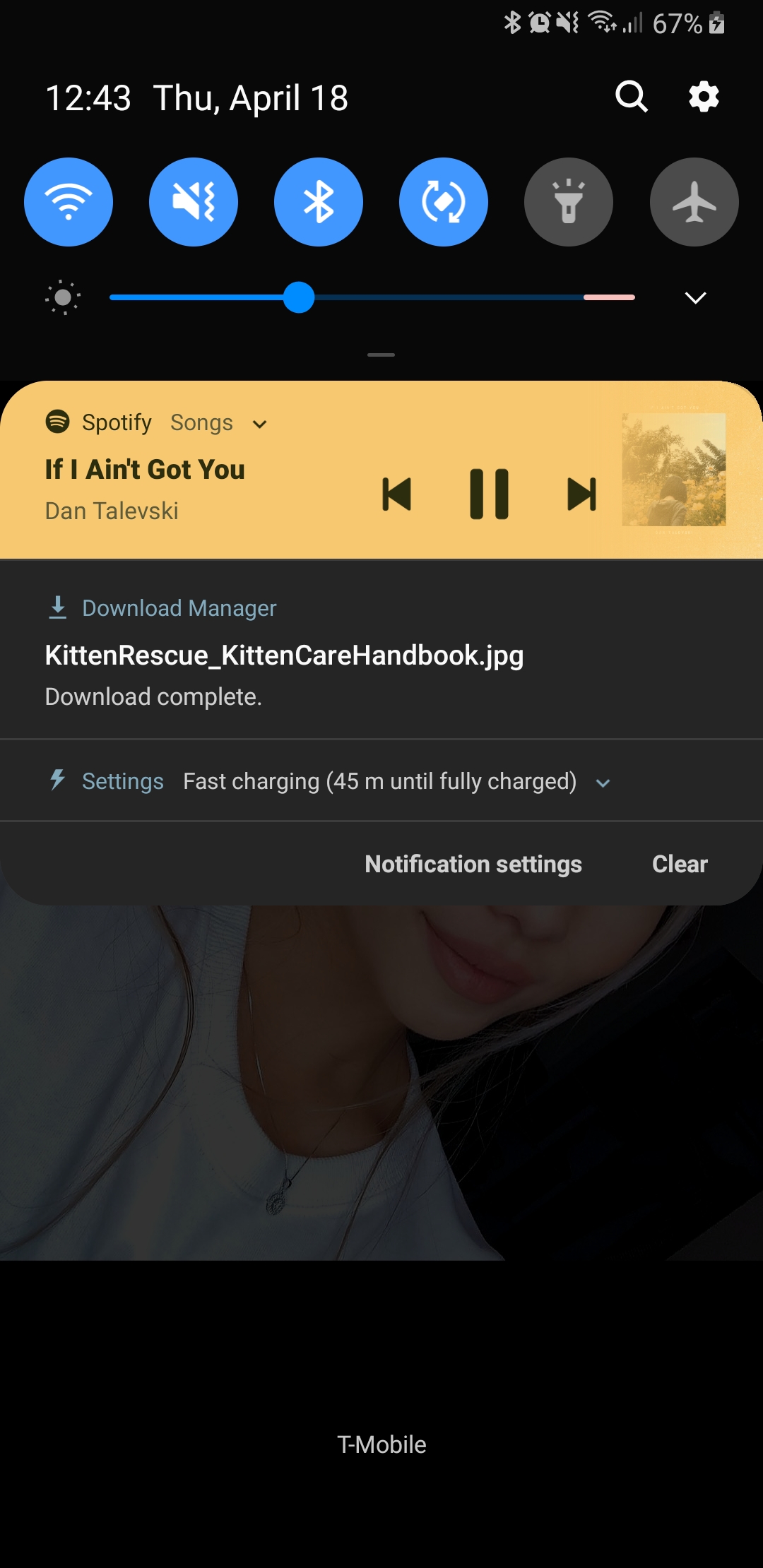Skip to previous Spotify track
Screen dimensions: 763x1568
pyautogui.click(x=396, y=494)
